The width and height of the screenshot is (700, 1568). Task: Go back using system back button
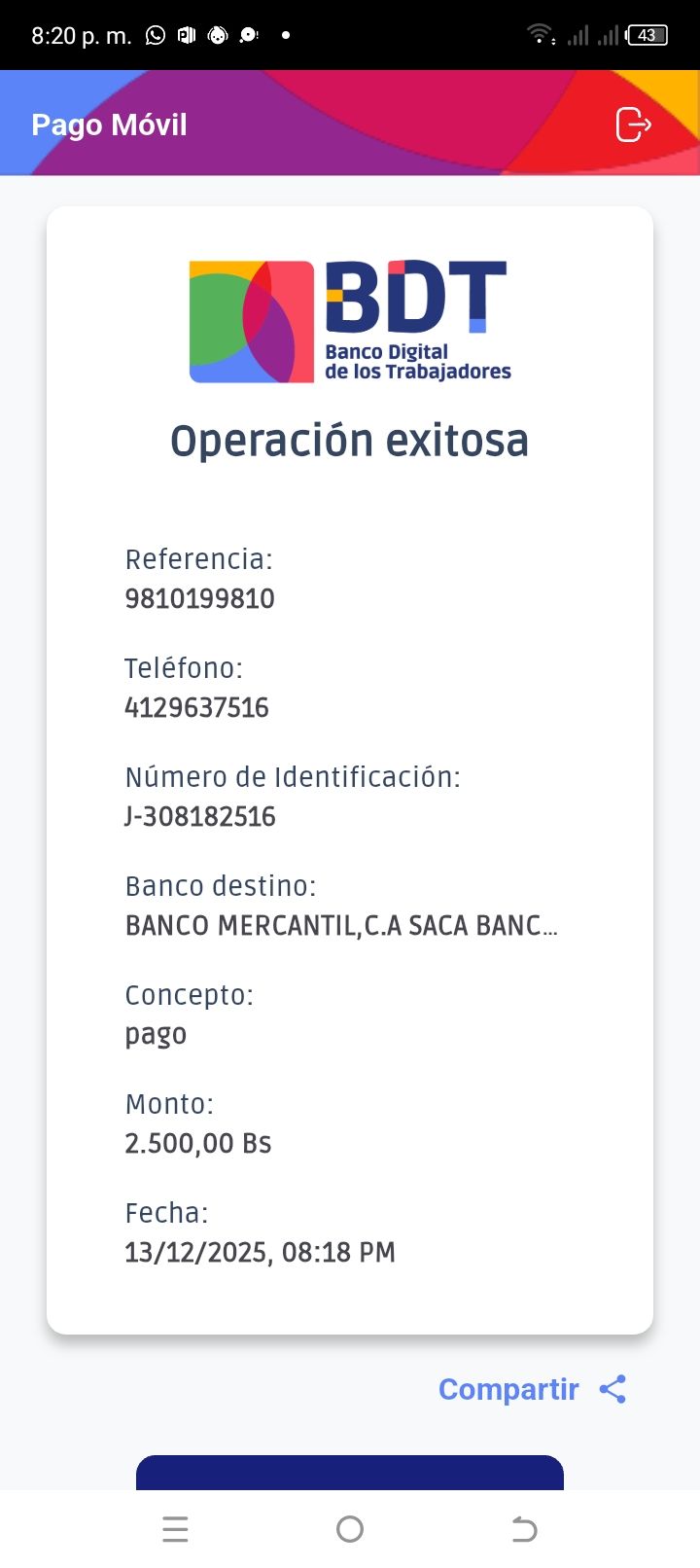click(524, 1529)
